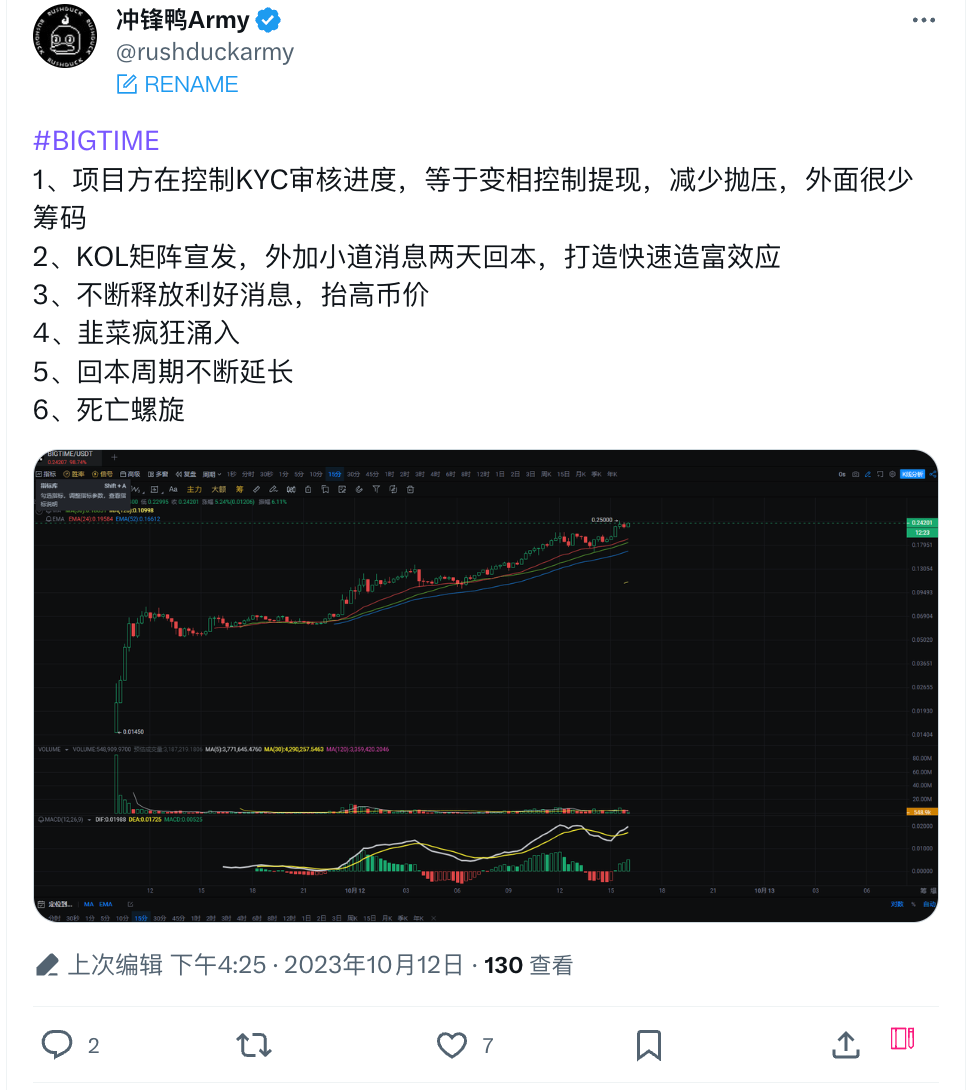The height and width of the screenshot is (1090, 980).
Task: Open the post's three-dot overflow menu
Action: click(925, 20)
